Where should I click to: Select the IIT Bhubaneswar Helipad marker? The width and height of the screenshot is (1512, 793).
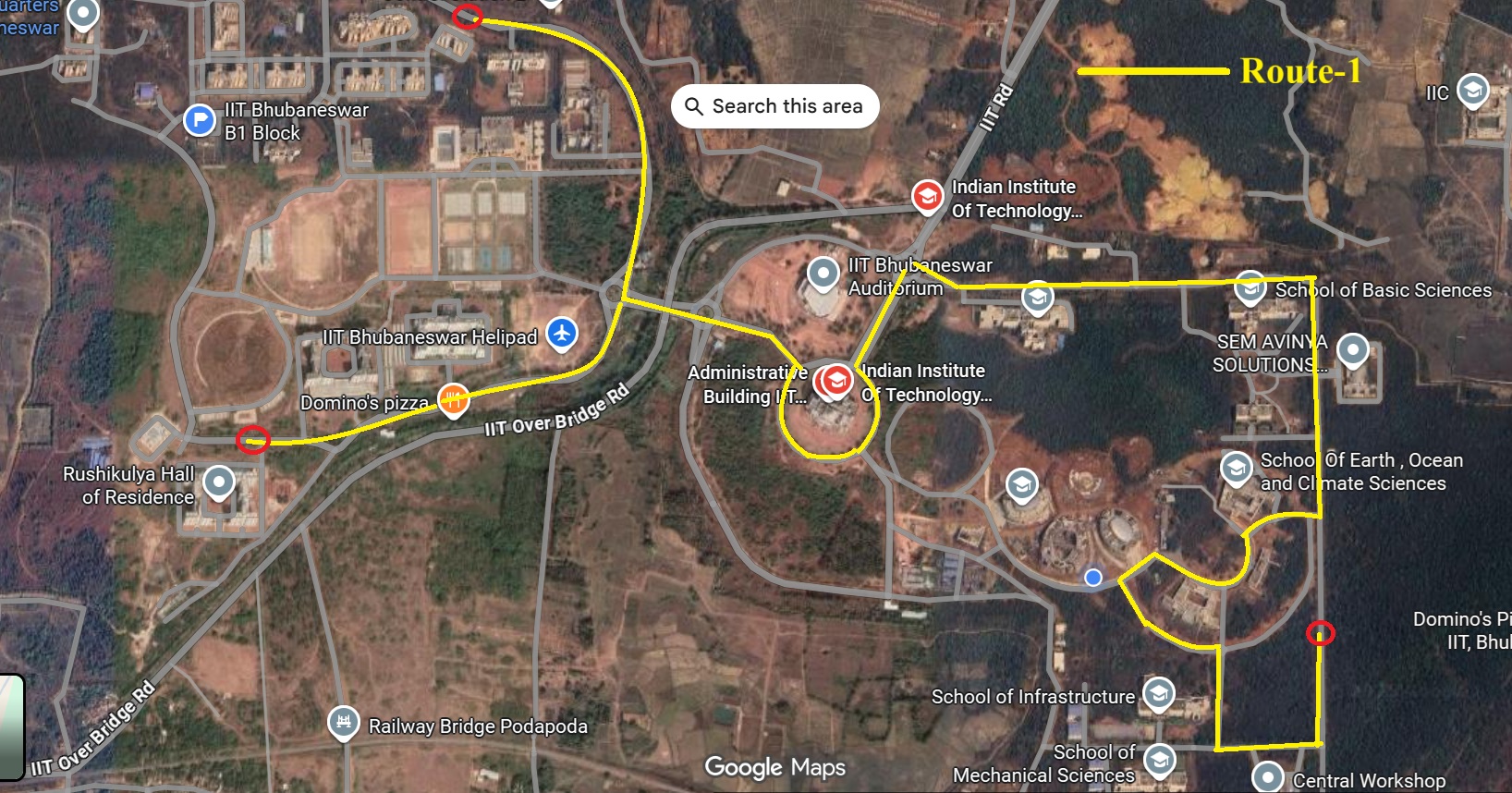point(562,333)
